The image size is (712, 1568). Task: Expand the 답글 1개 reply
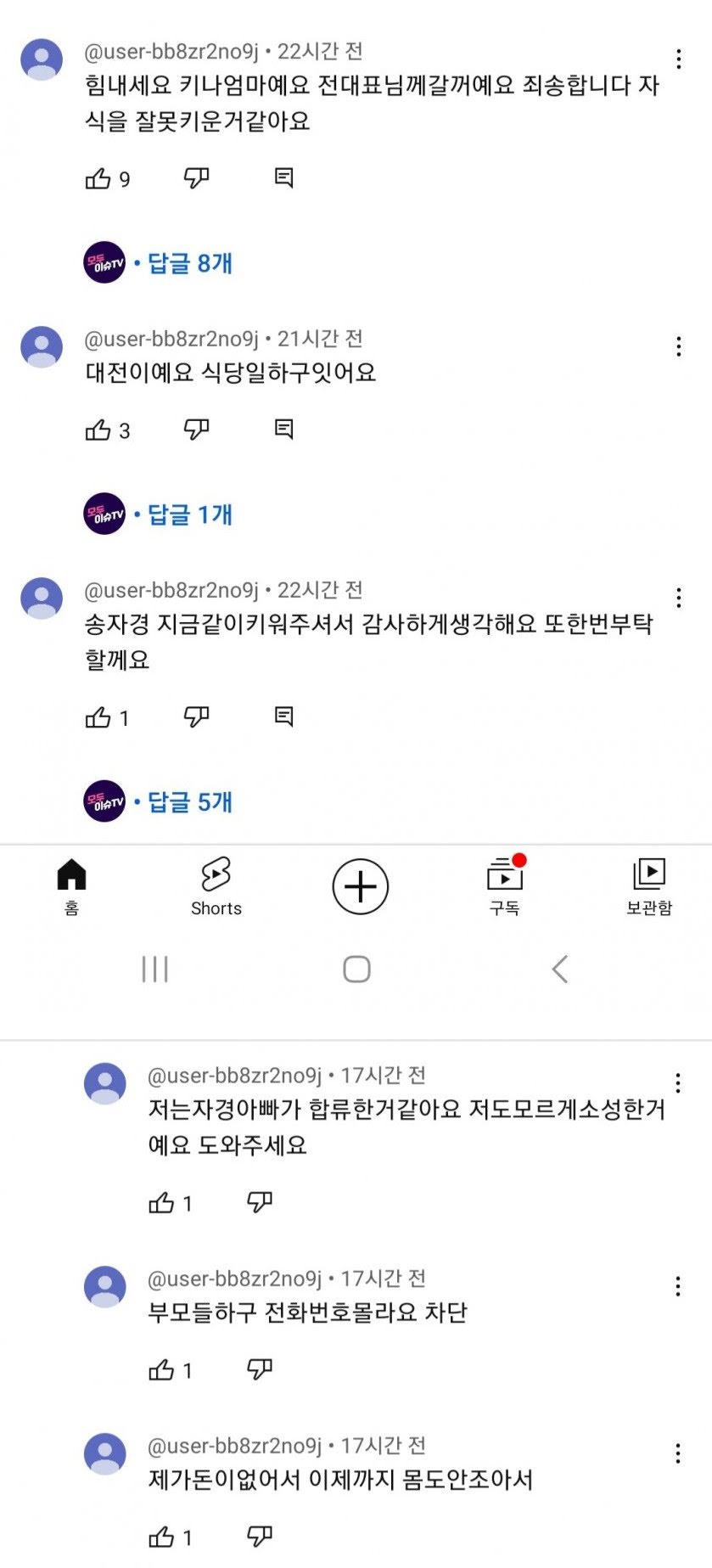(189, 514)
